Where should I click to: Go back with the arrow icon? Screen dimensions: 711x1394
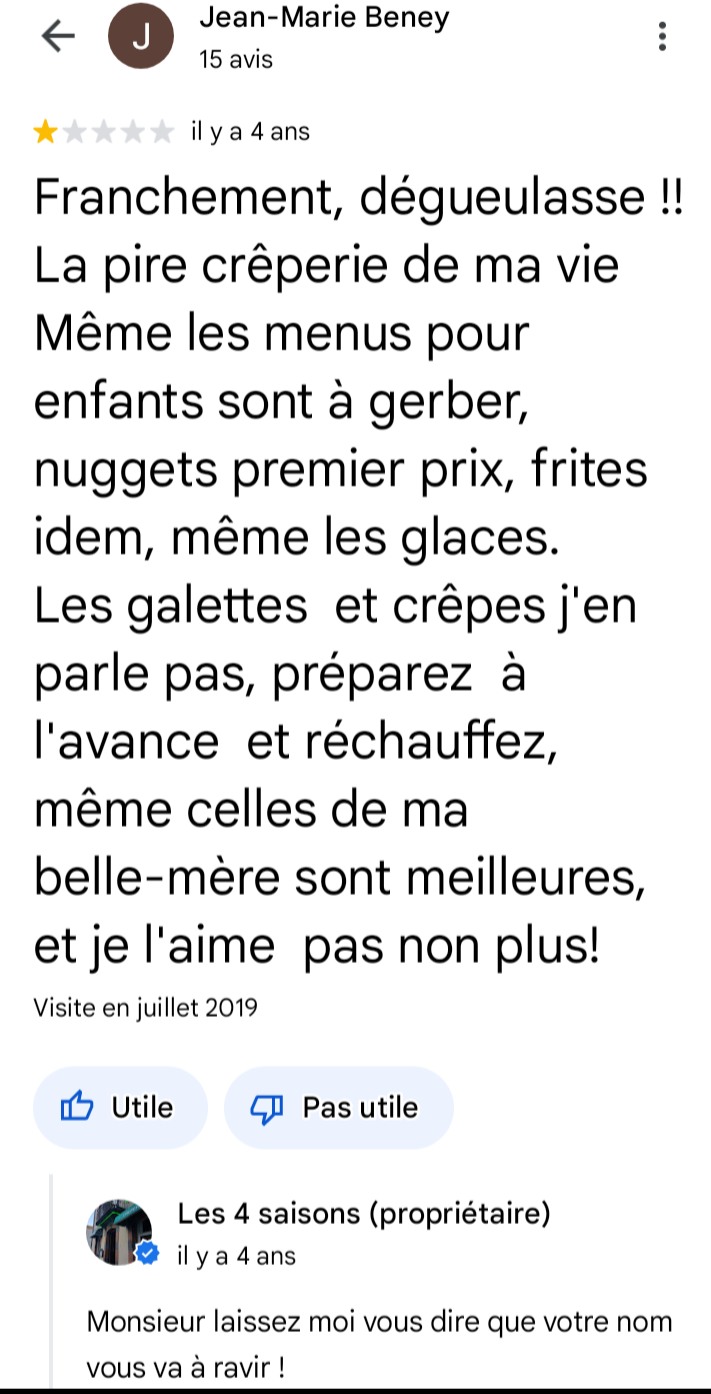[x=58, y=37]
